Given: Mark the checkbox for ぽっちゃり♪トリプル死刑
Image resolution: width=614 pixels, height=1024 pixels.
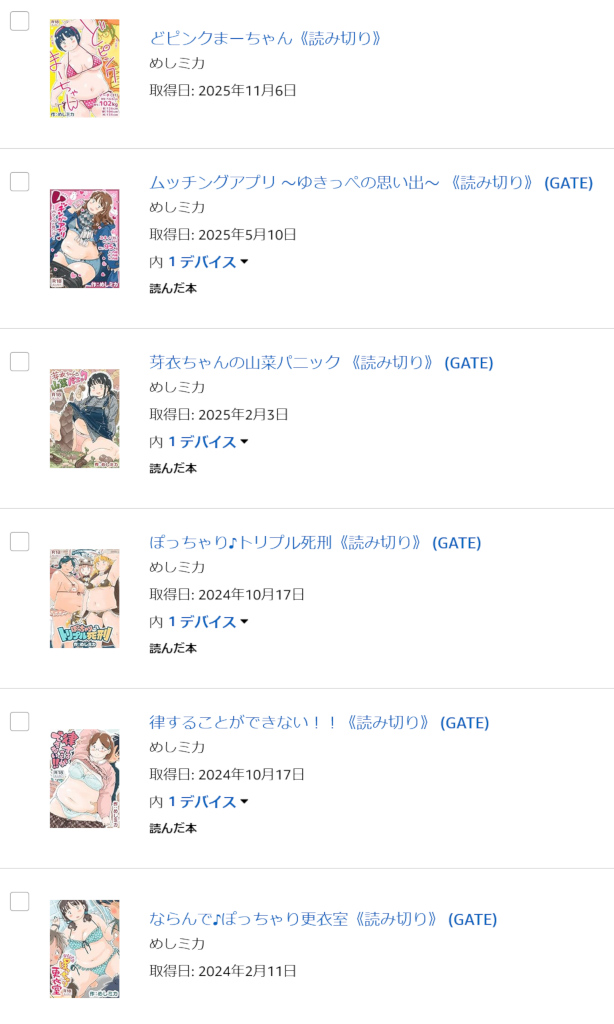Looking at the screenshot, I should point(20,541).
